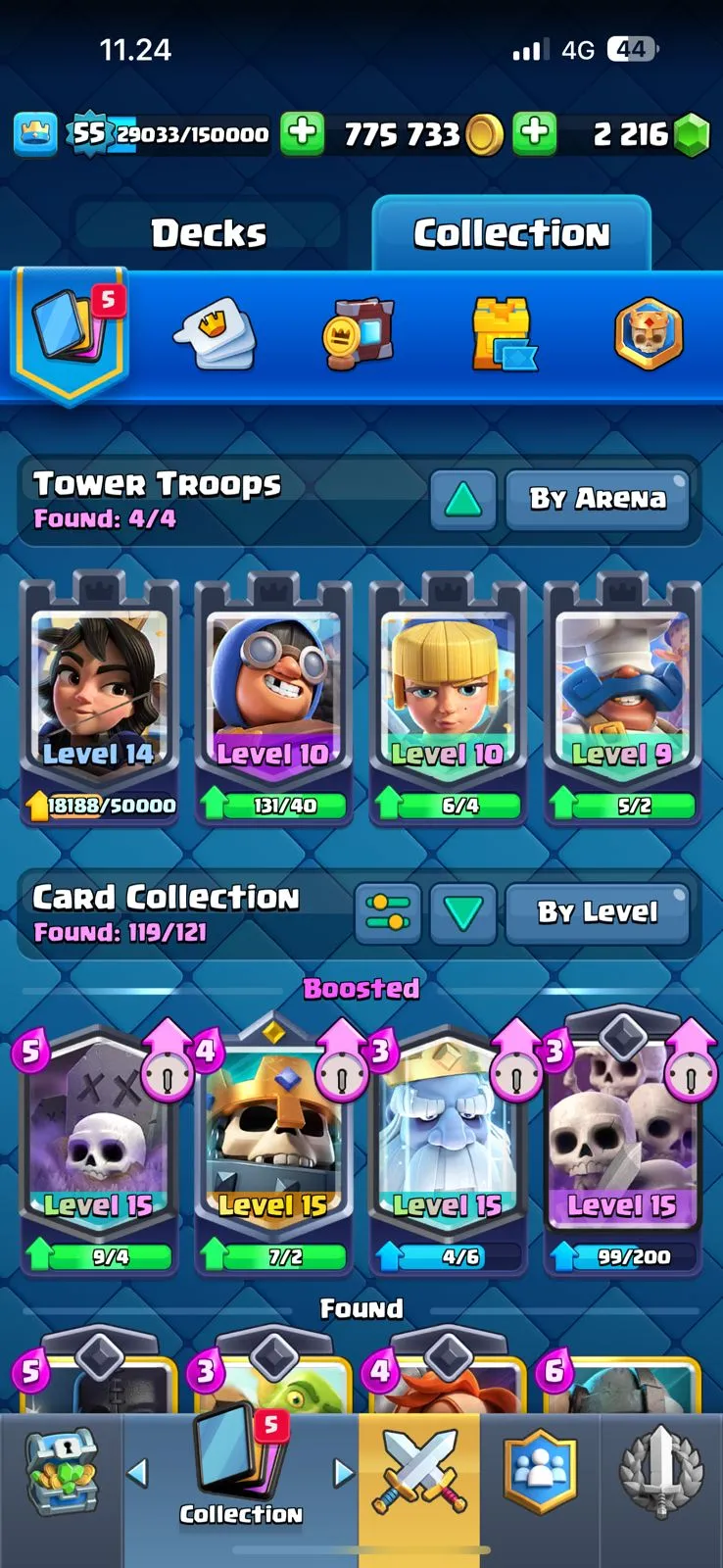
Task: Switch to the Decks tab
Action: coord(208,233)
